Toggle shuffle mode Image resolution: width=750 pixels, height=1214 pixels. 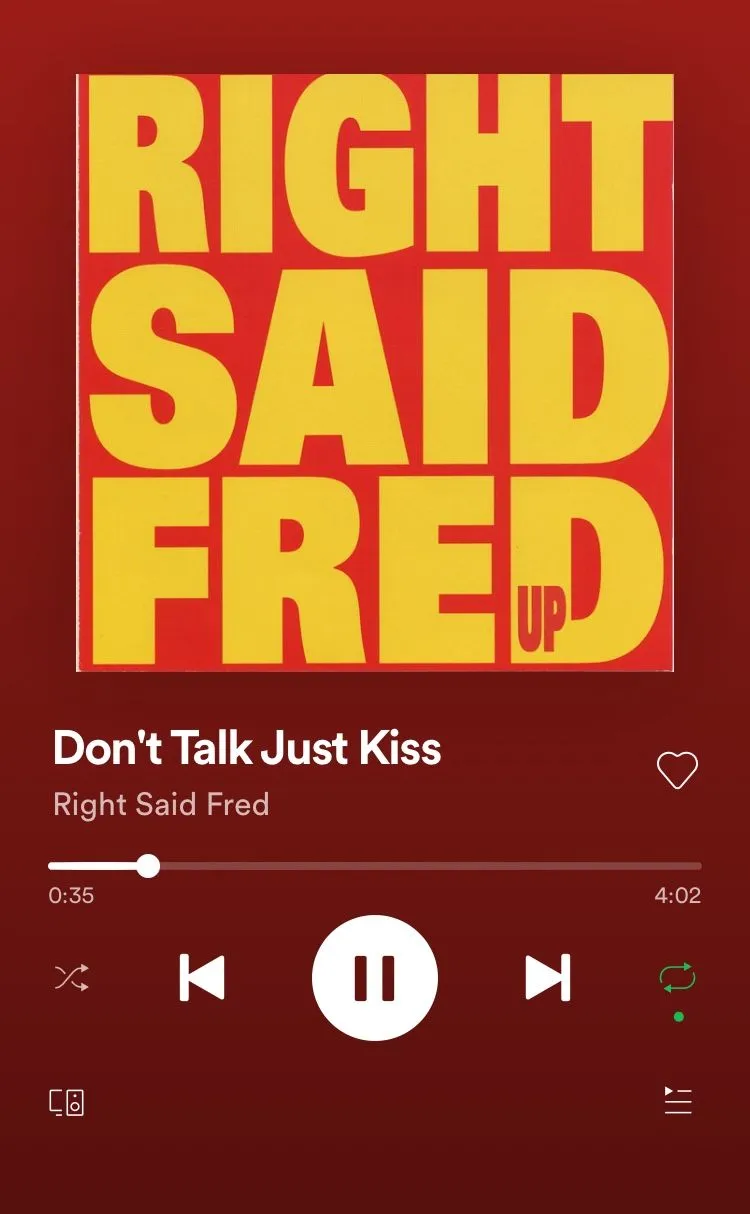click(x=71, y=977)
